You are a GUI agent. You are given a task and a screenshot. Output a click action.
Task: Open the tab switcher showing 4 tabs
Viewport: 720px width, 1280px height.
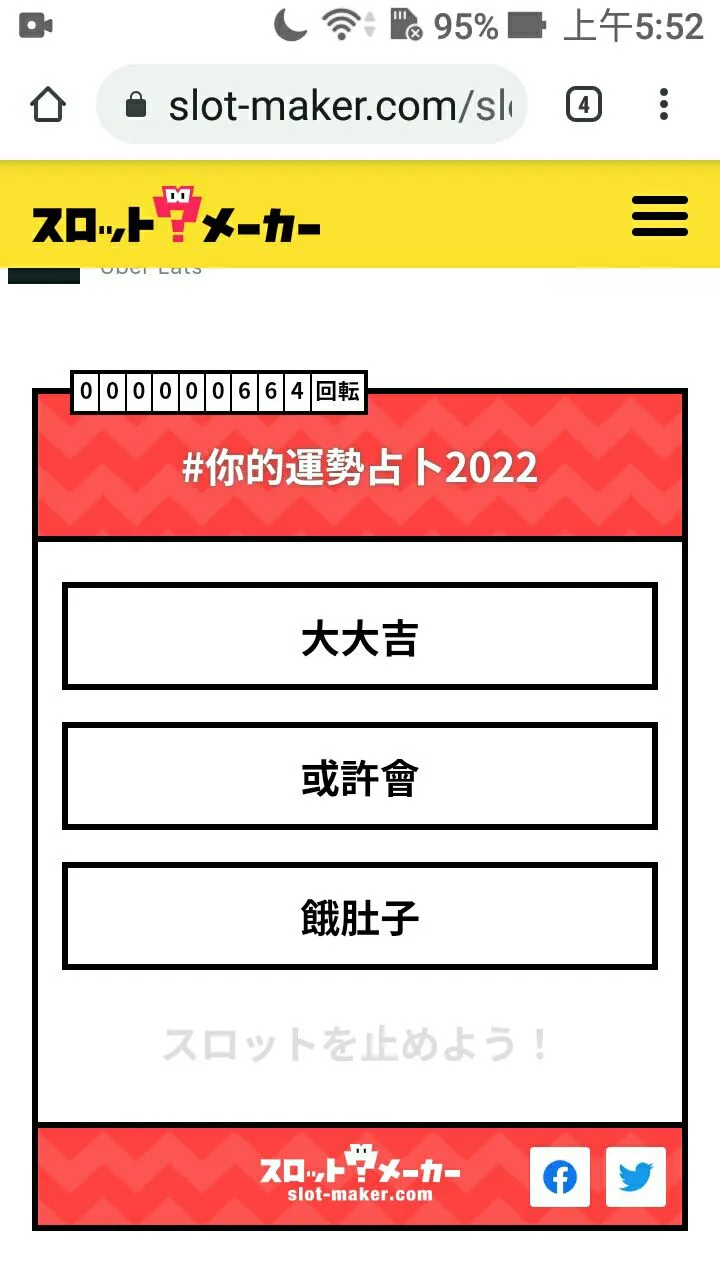coord(584,105)
